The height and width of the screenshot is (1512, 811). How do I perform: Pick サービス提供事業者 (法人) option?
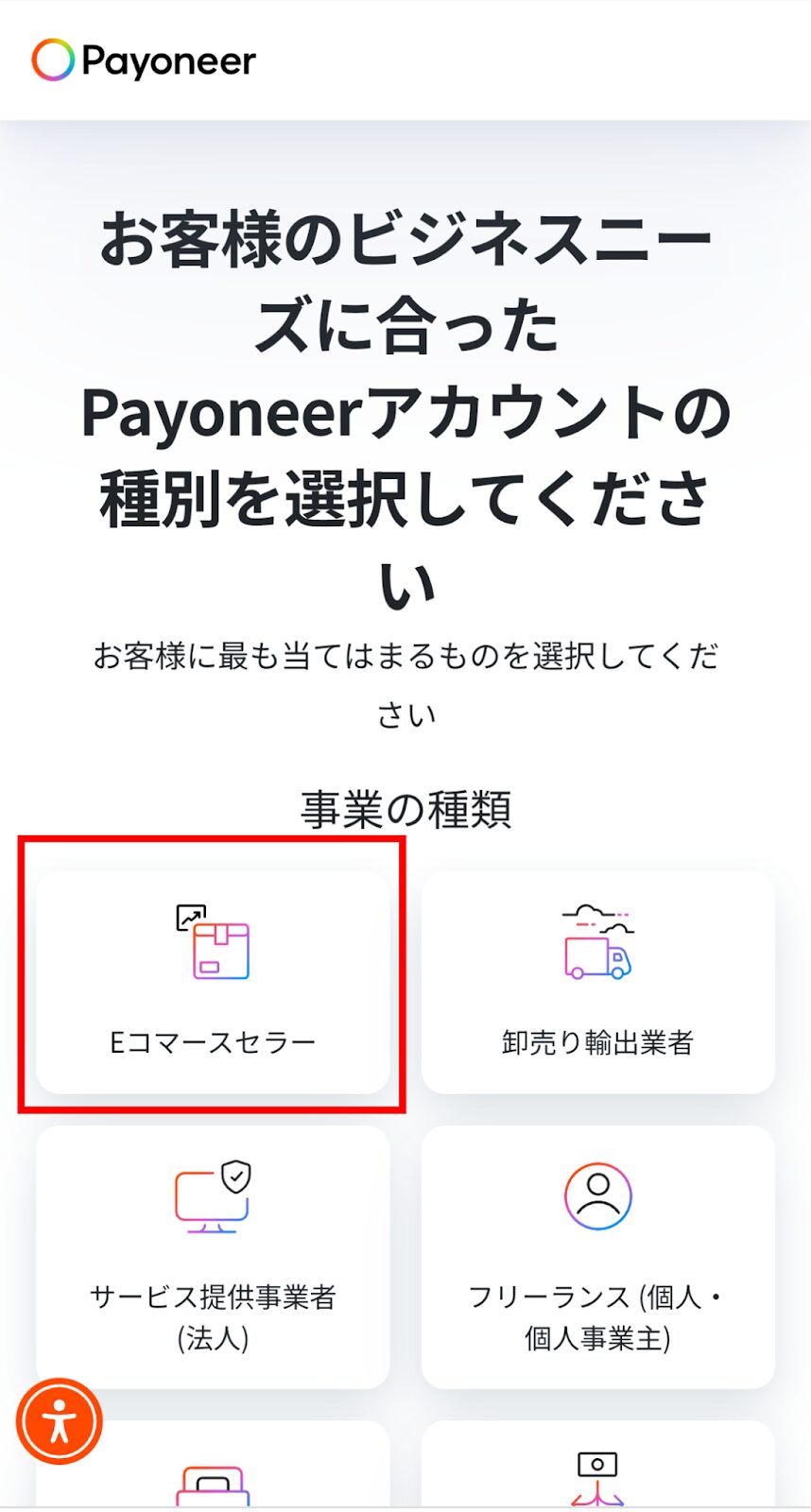click(213, 1255)
